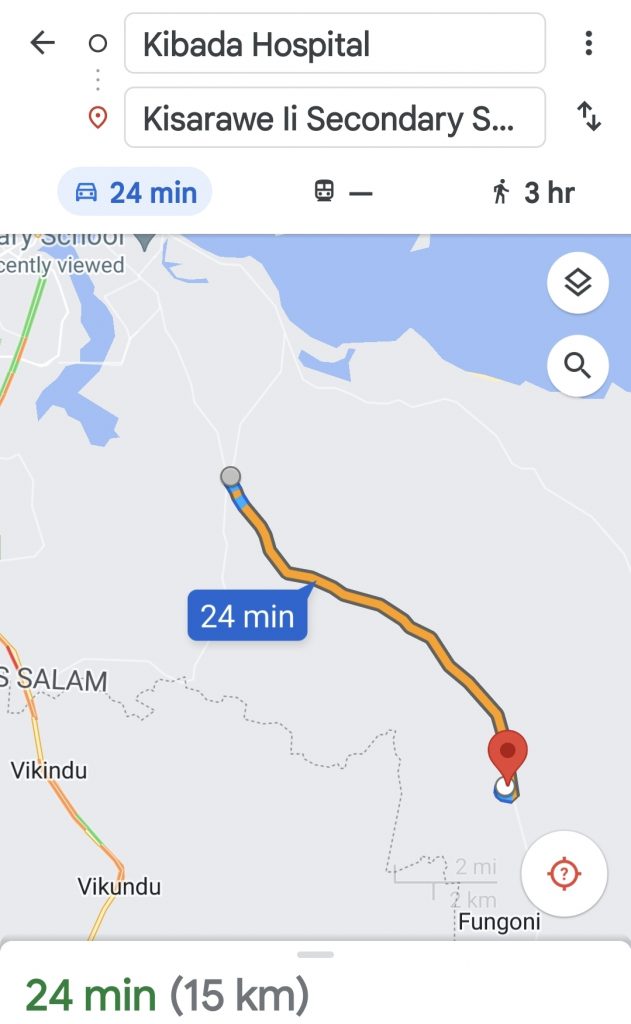Swap start and destination locations
The image size is (631, 1024).
point(590,118)
